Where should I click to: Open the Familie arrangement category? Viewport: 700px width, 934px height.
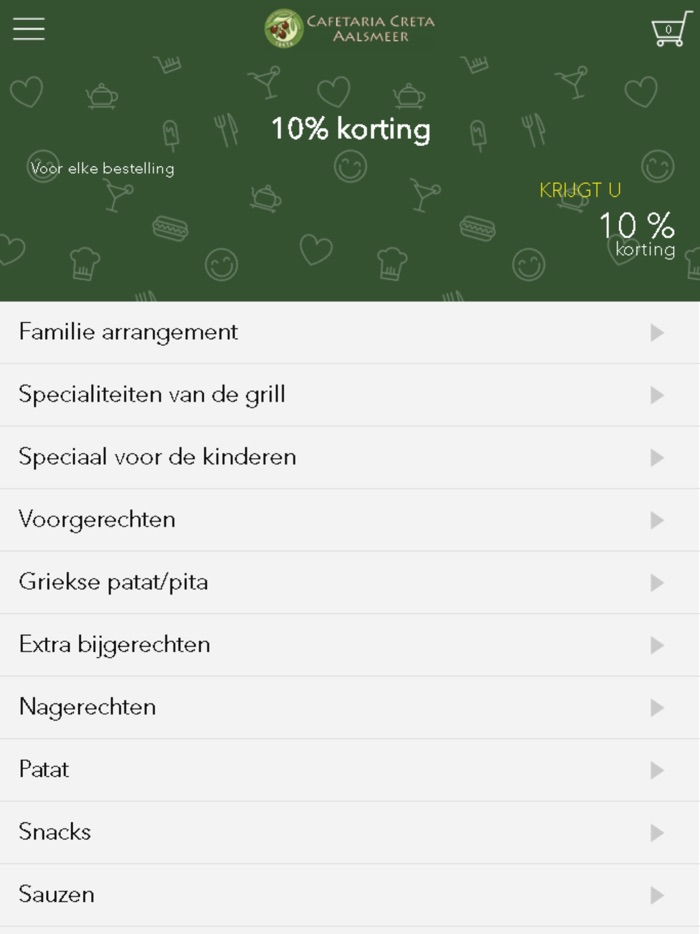pyautogui.click(x=350, y=332)
